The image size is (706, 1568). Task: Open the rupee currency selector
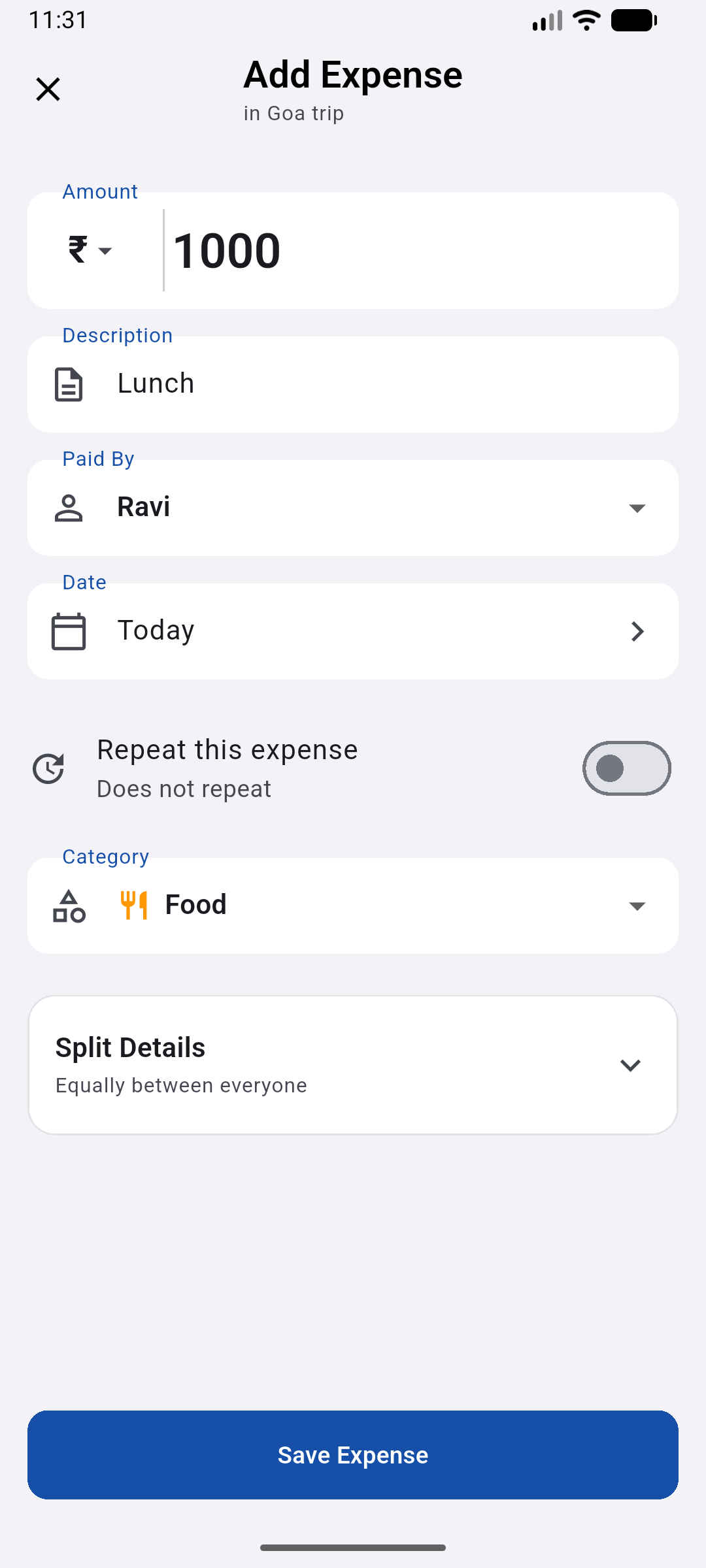(x=90, y=250)
